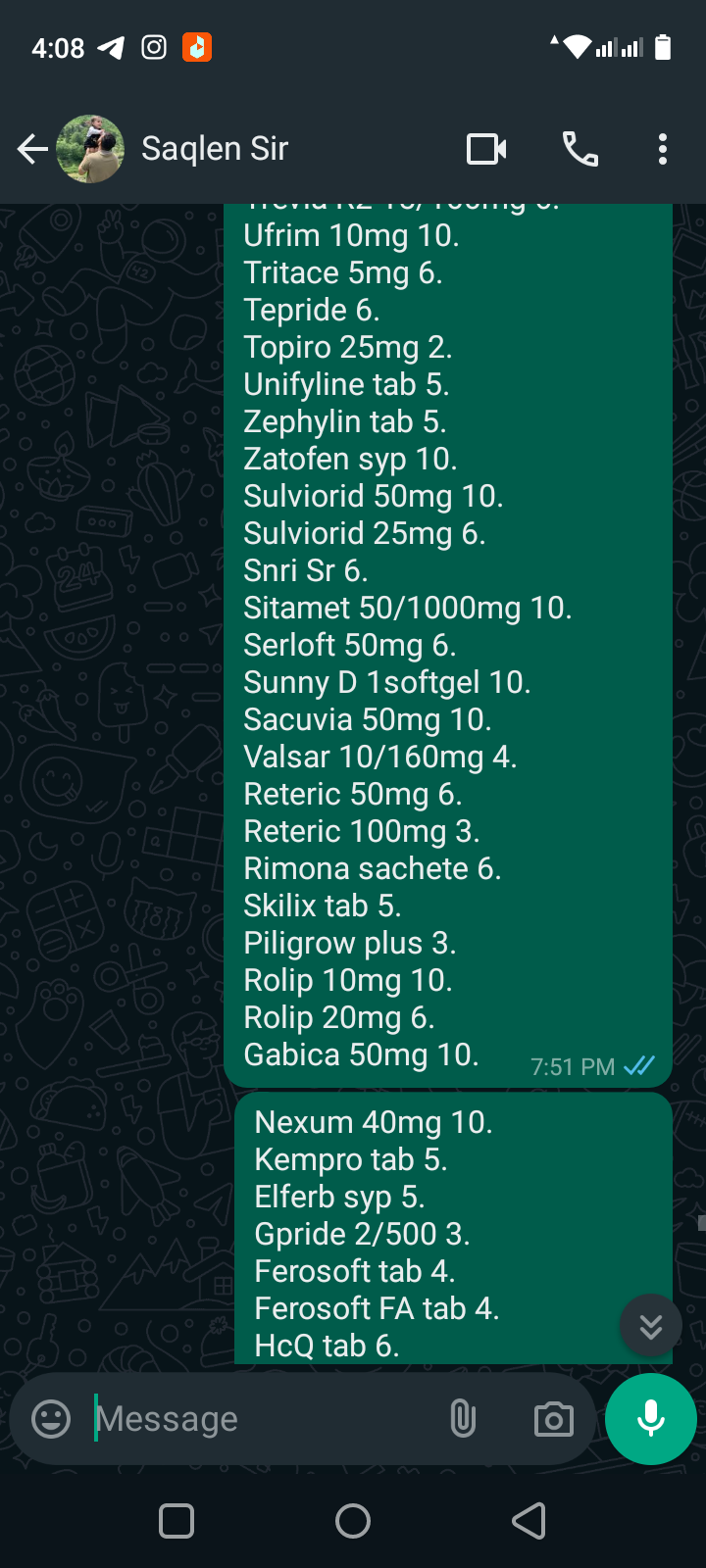The image size is (706, 1568).
Task: Open Saqlen Sir's profile picture
Action: (x=90, y=149)
